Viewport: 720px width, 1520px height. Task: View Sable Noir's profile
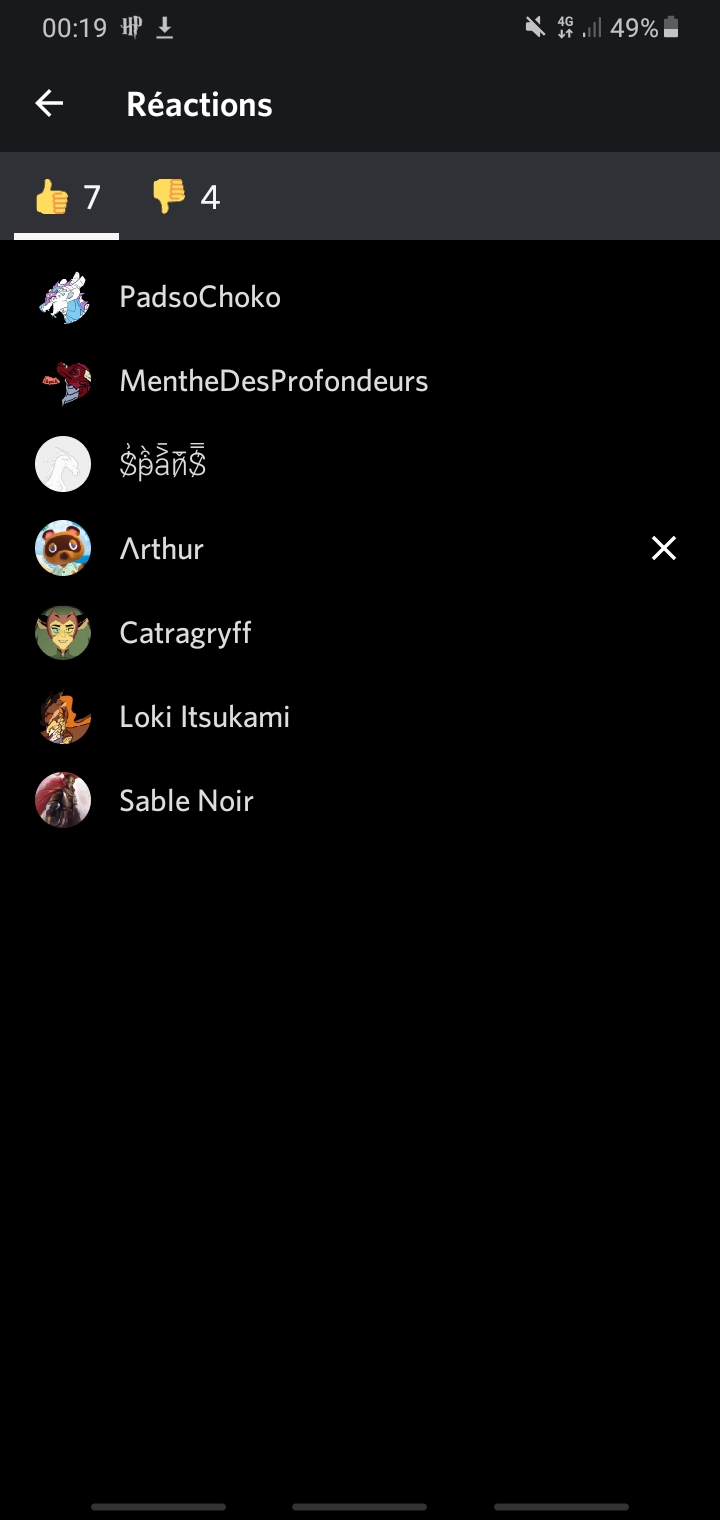pyautogui.click(x=186, y=801)
